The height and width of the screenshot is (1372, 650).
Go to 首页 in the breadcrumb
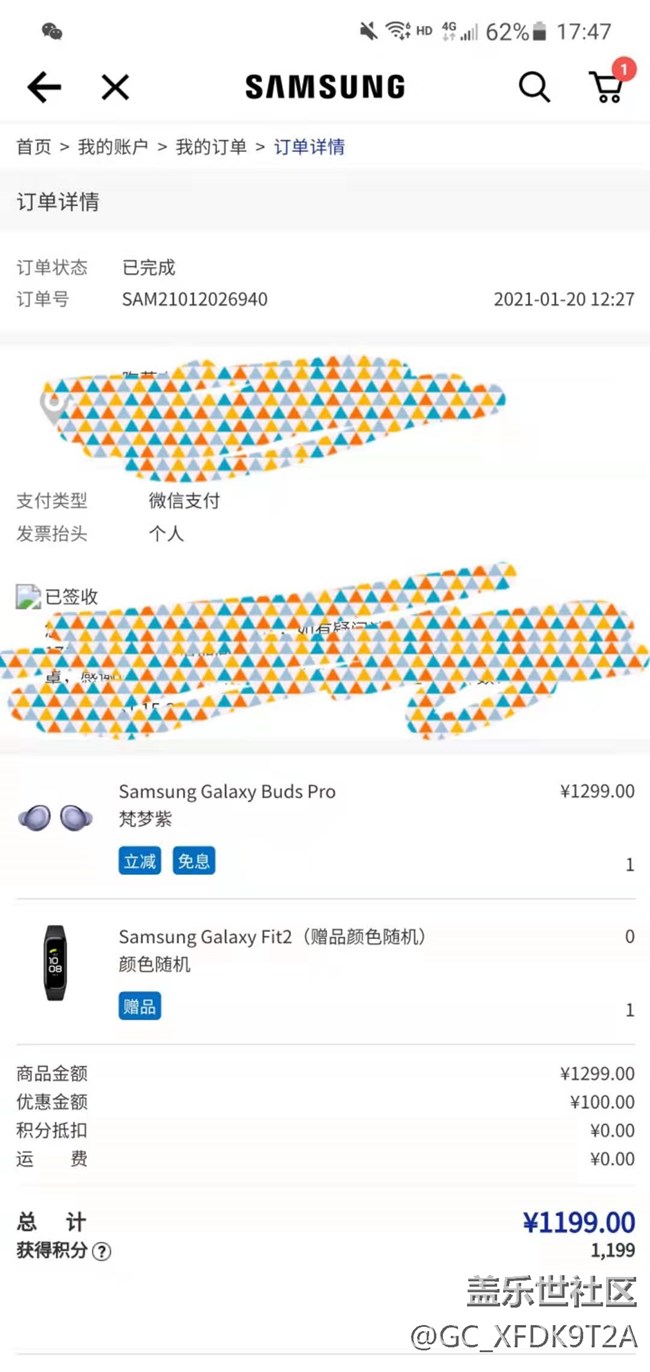point(33,147)
